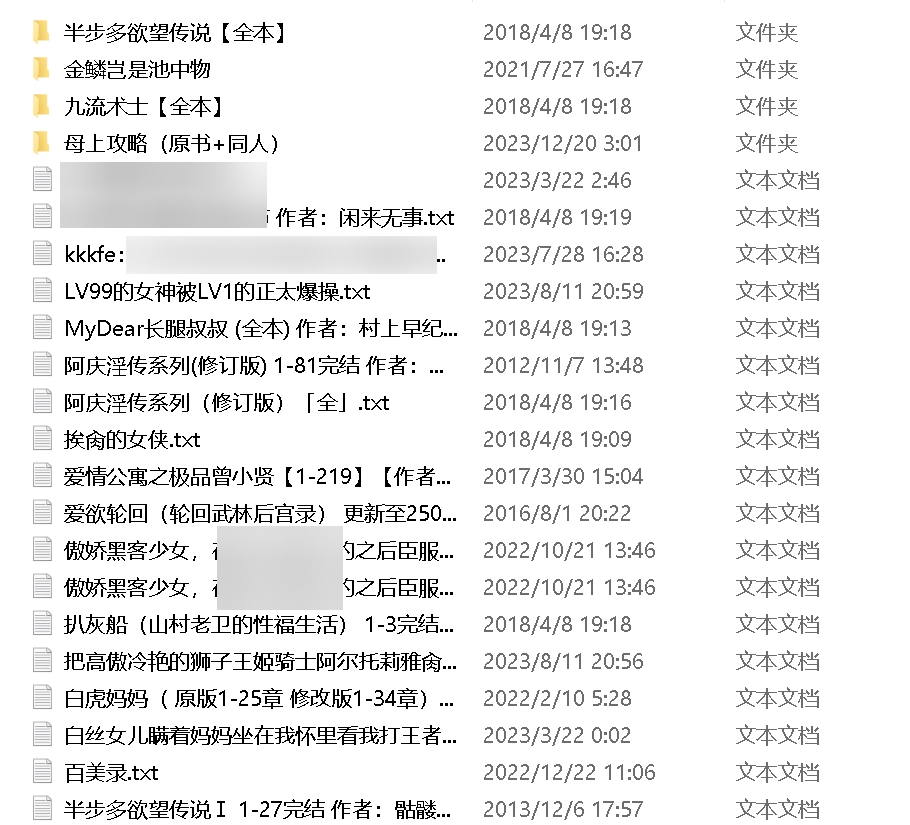The width and height of the screenshot is (910, 825).
Task: Open the 母上攻略（原书+同人）folder
Action: point(171,144)
